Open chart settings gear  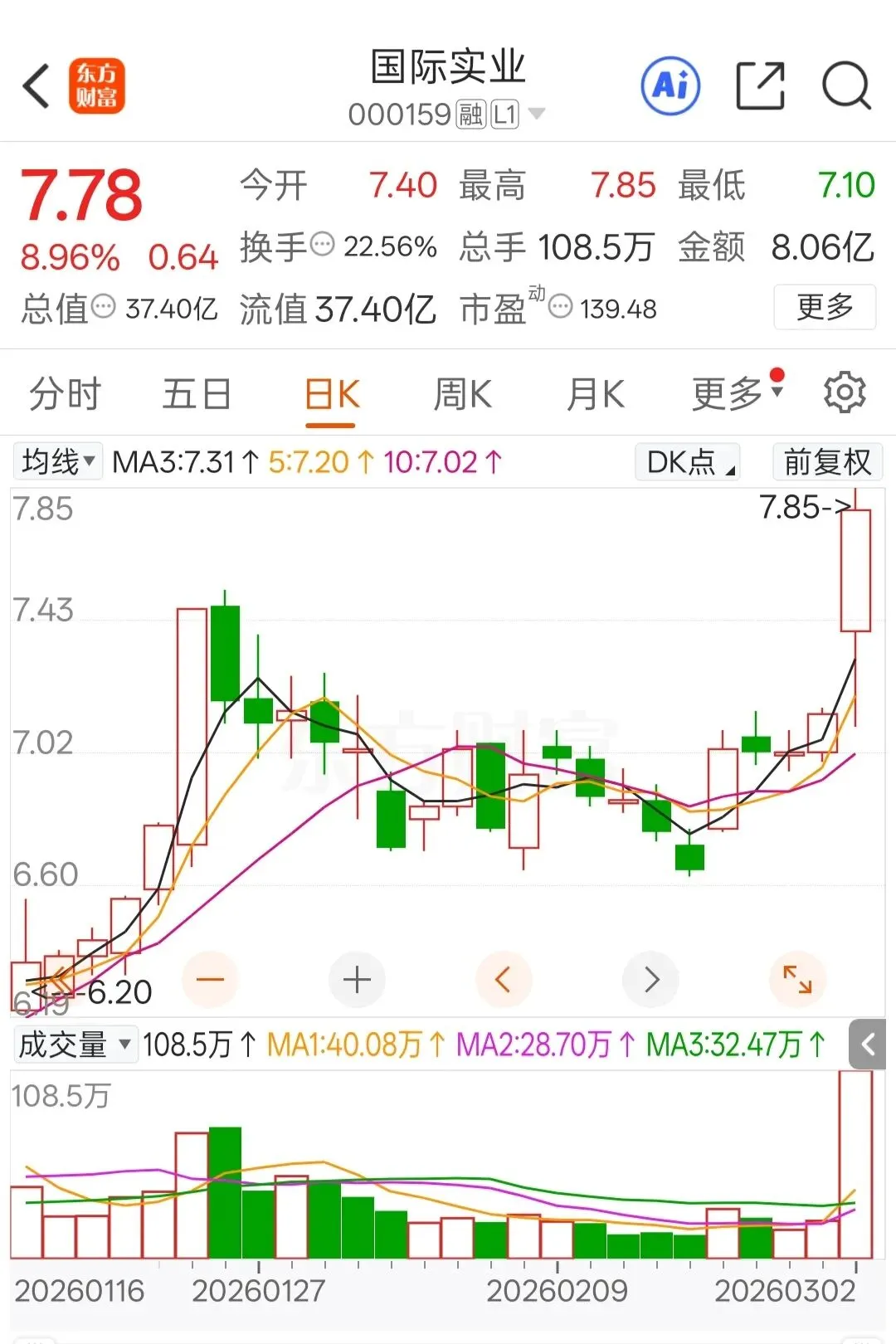tap(845, 392)
